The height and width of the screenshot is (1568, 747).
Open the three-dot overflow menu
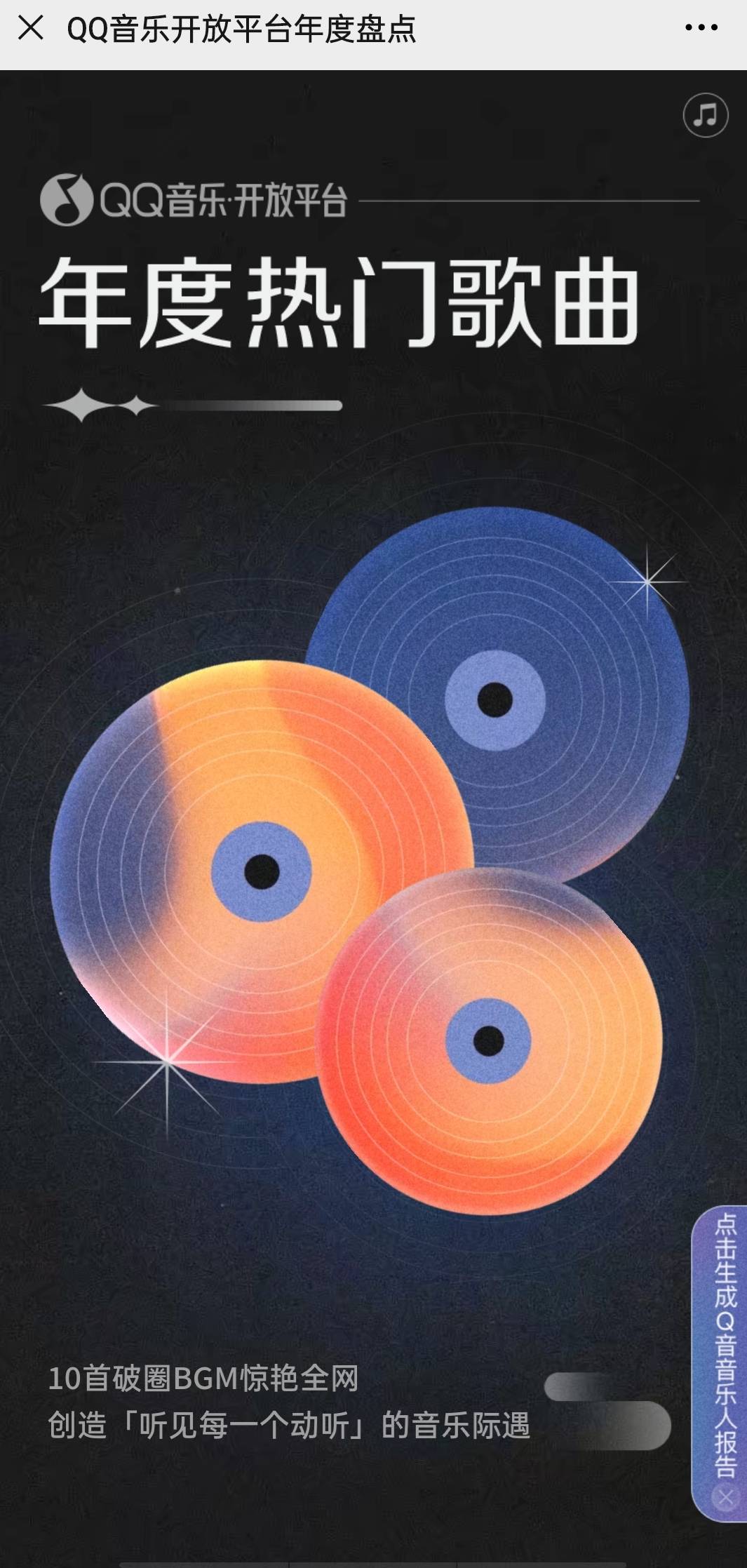701,28
